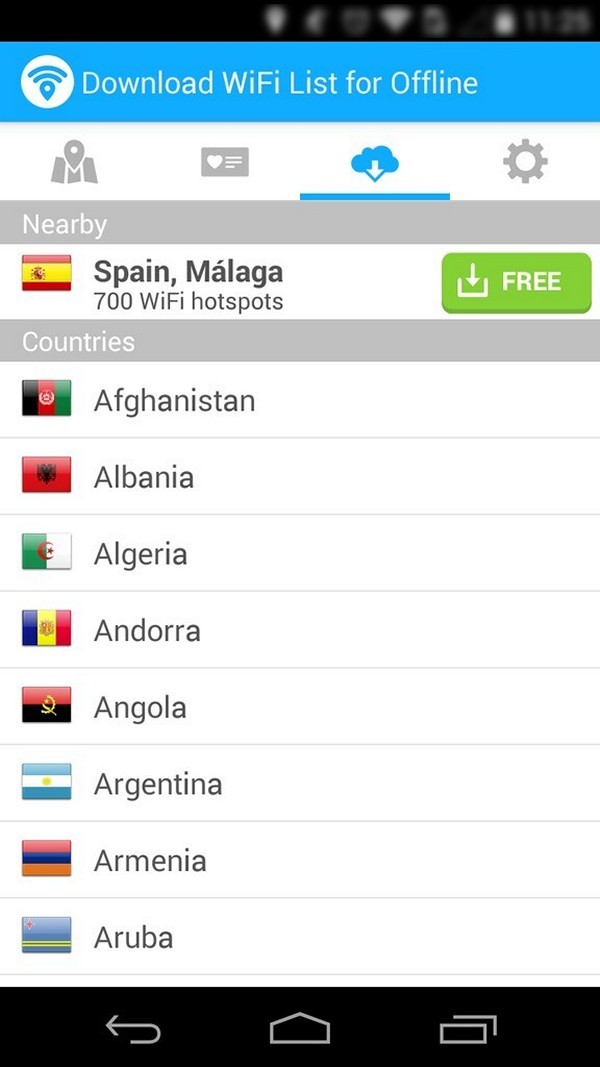This screenshot has height=1067, width=600.
Task: Select Andorra
Action: pos(300,629)
